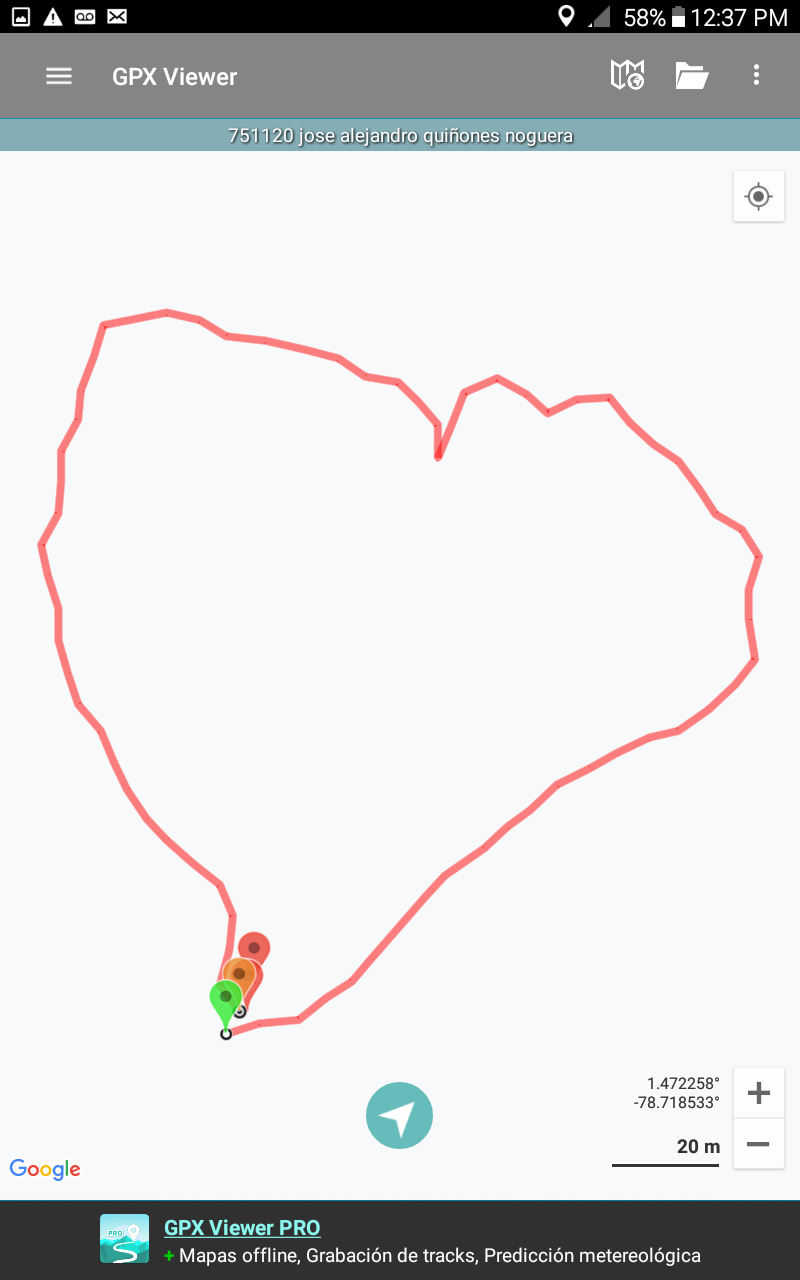Tap the round navigation arrow button

coord(399,1115)
